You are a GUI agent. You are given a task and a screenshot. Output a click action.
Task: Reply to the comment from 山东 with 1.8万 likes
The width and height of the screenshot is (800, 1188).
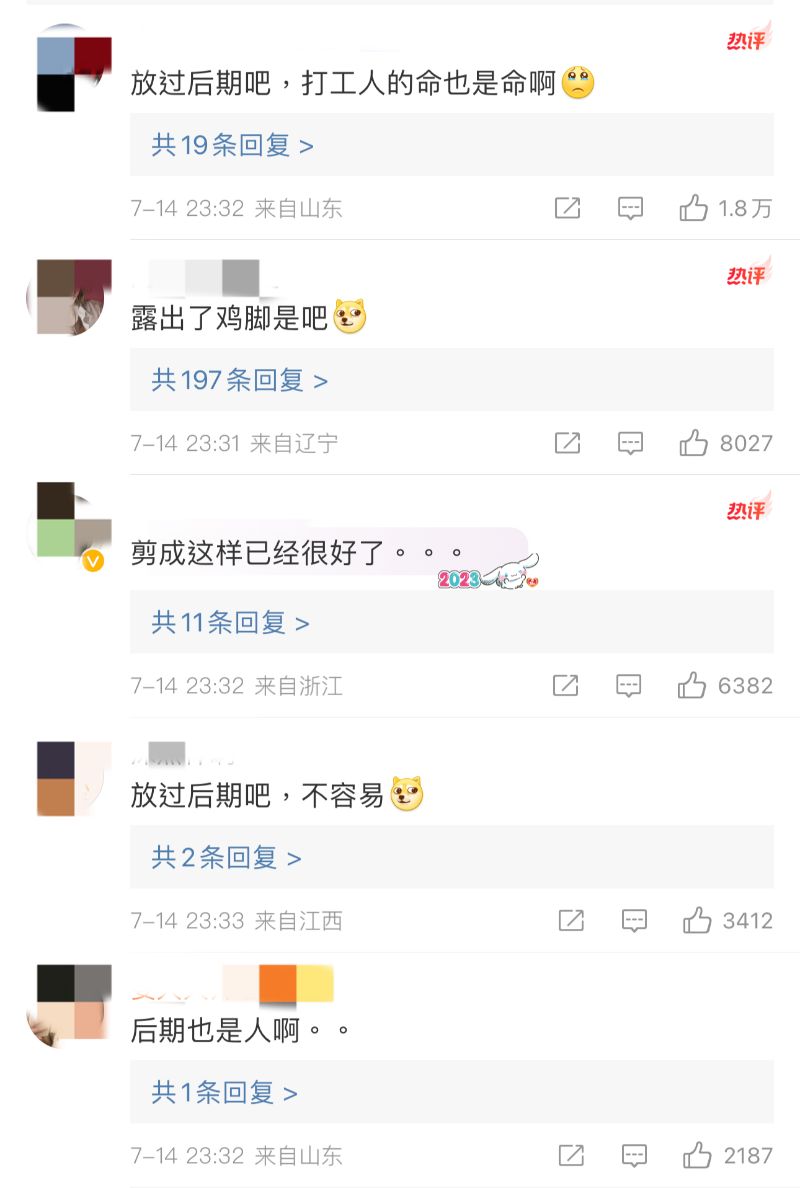[630, 208]
